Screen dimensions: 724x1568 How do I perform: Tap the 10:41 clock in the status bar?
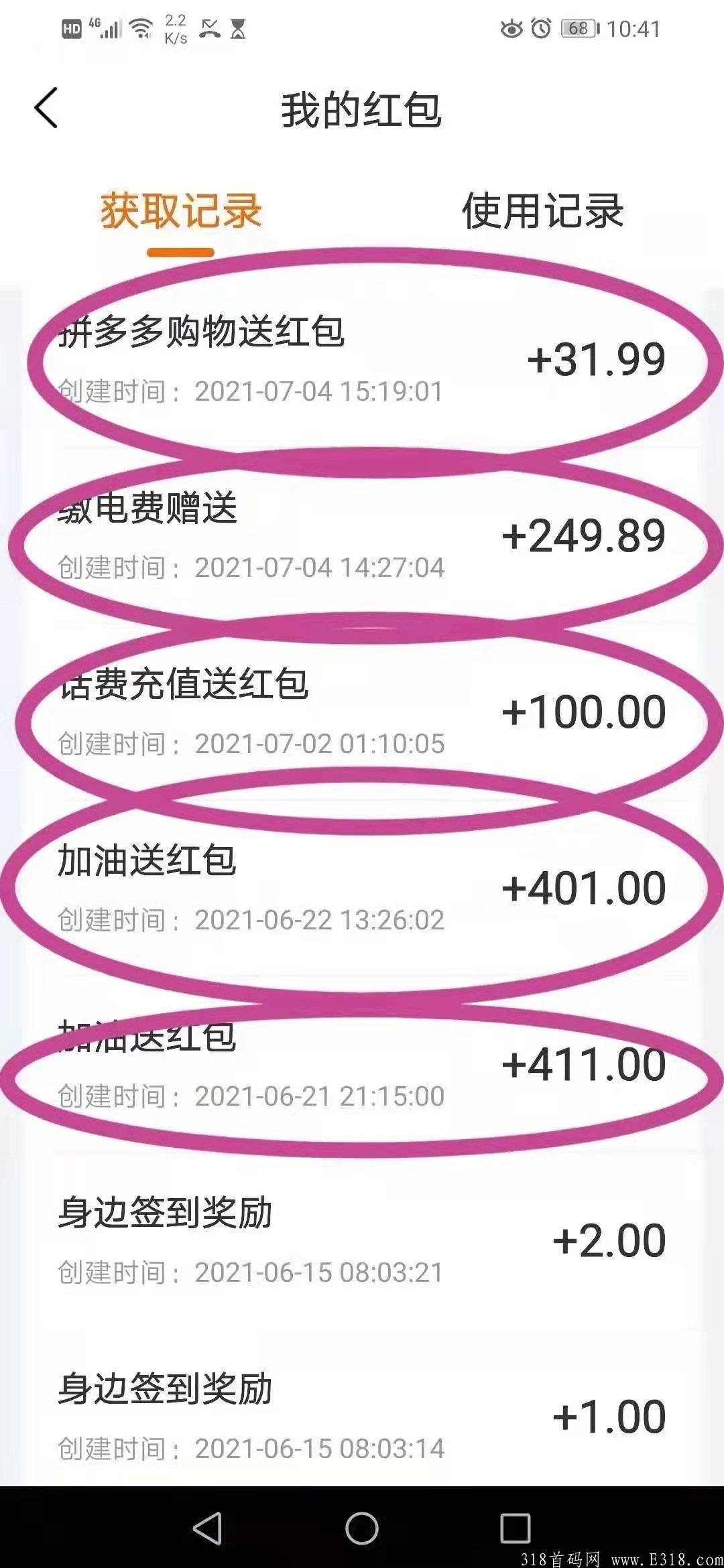point(633,28)
